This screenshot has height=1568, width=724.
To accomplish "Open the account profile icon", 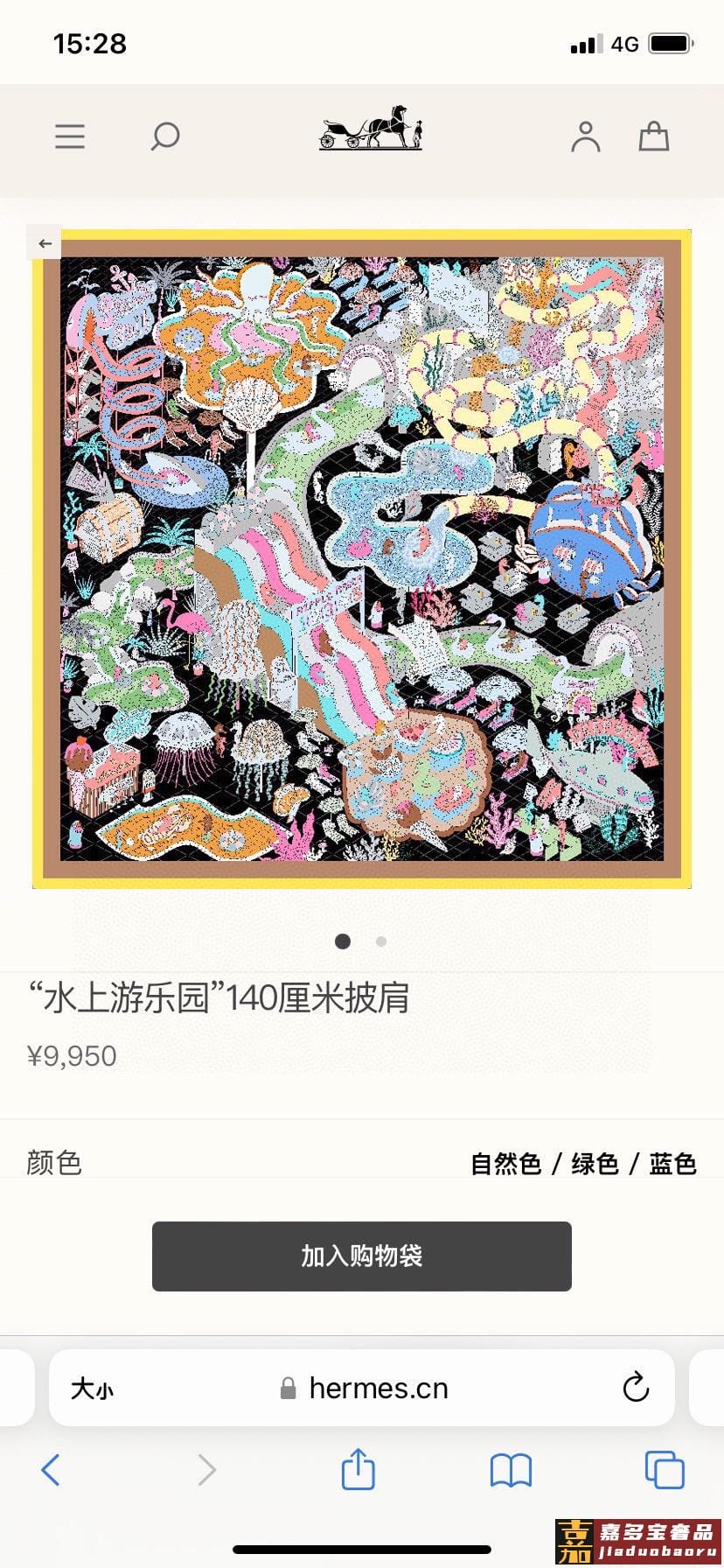I will click(x=585, y=136).
